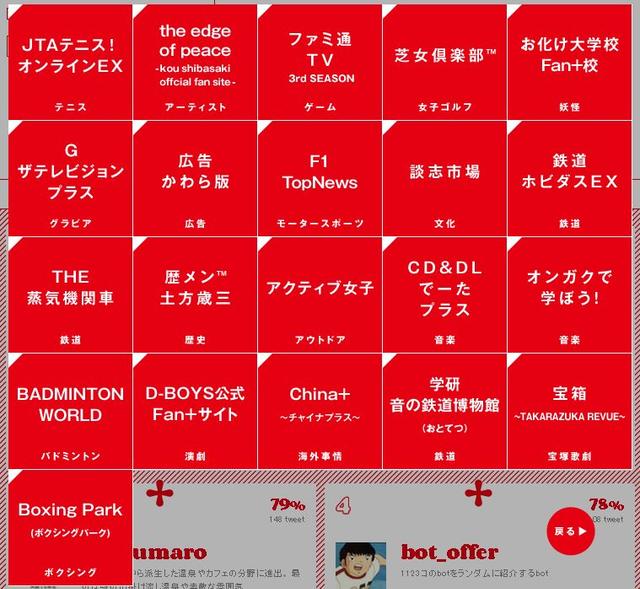This screenshot has width=640, height=589.
Task: Open ファミ通TV 3rd SEASON
Action: pyautogui.click(x=320, y=60)
